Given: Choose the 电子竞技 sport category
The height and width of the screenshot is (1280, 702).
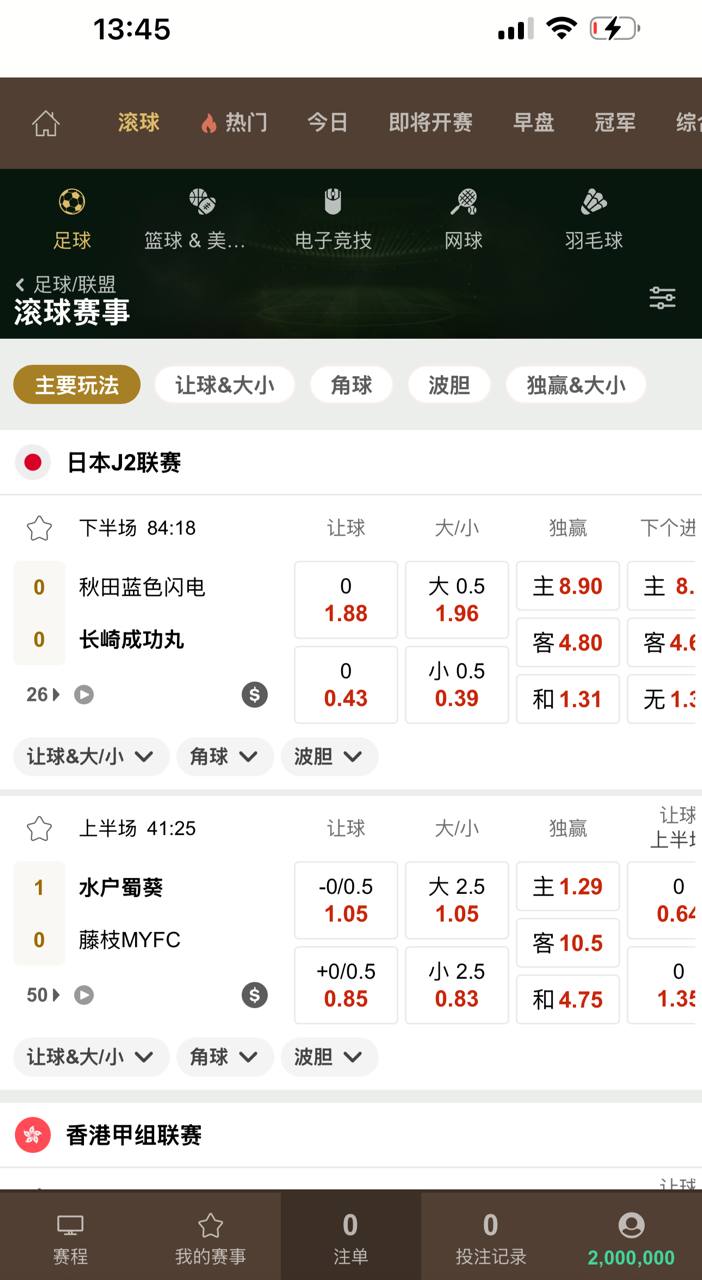Looking at the screenshot, I should pos(333,218).
